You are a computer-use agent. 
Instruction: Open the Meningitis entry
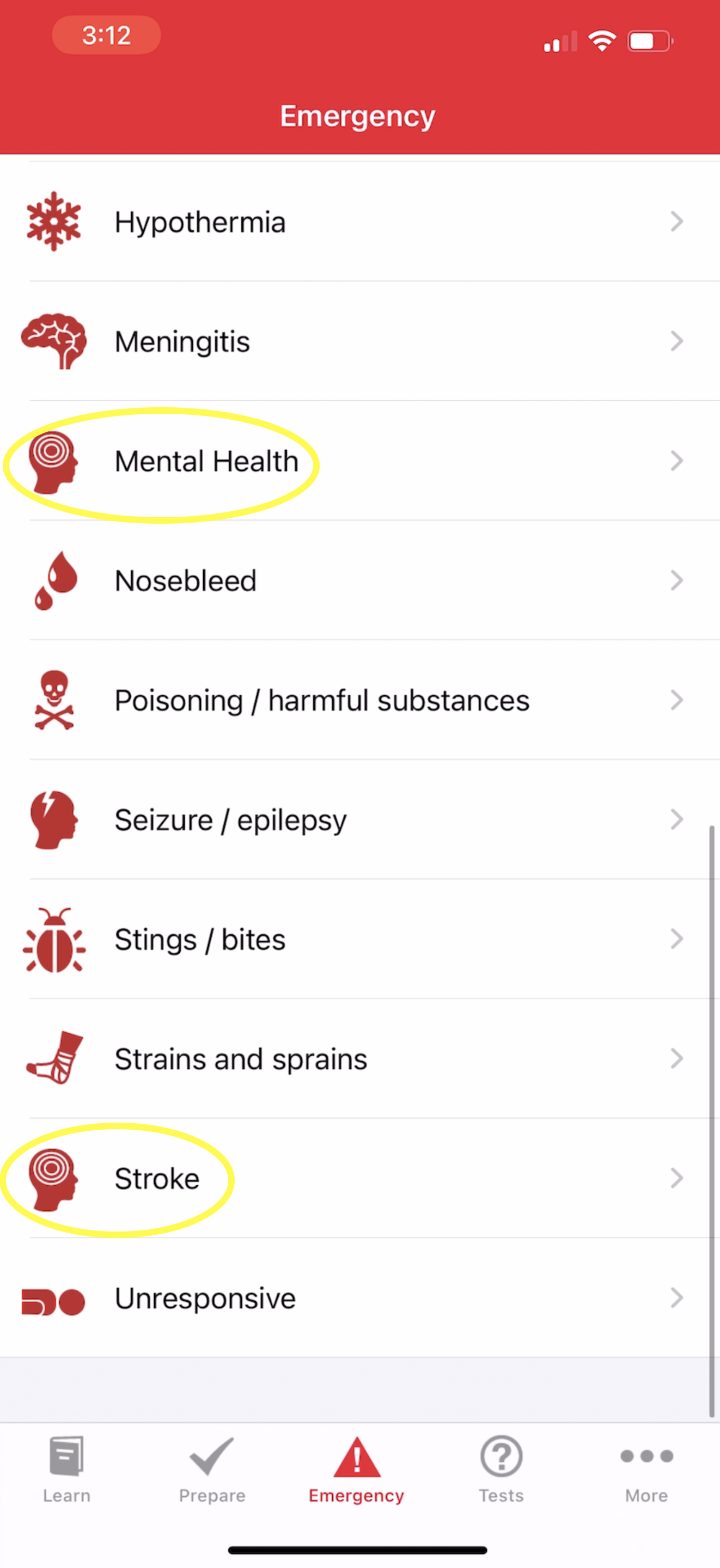(x=359, y=341)
